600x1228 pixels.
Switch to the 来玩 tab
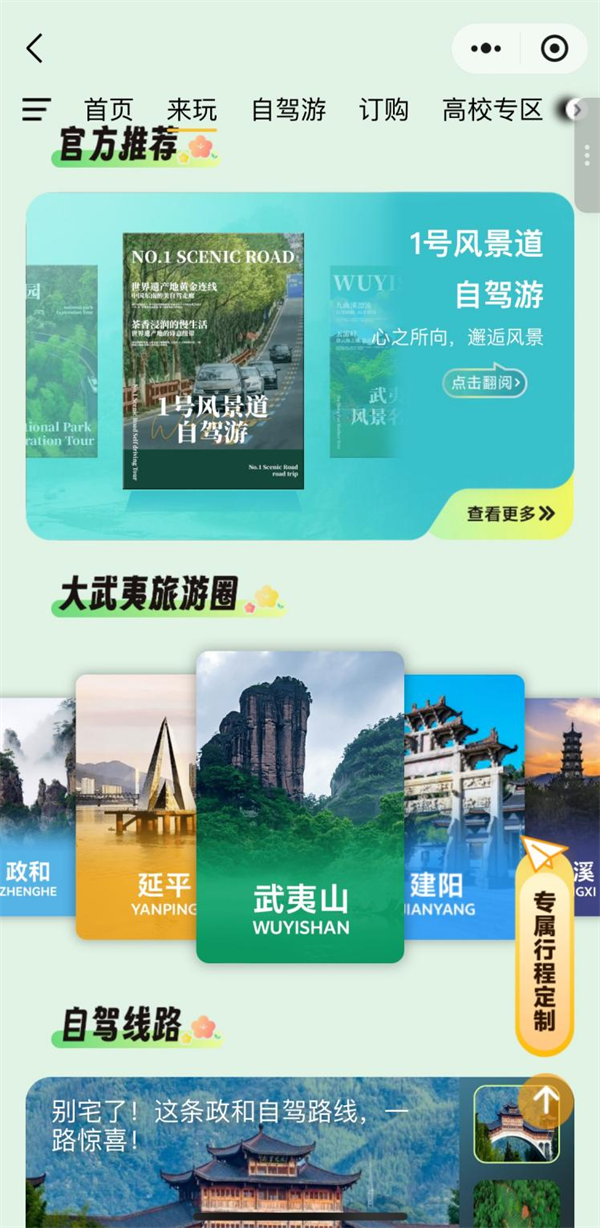click(192, 110)
